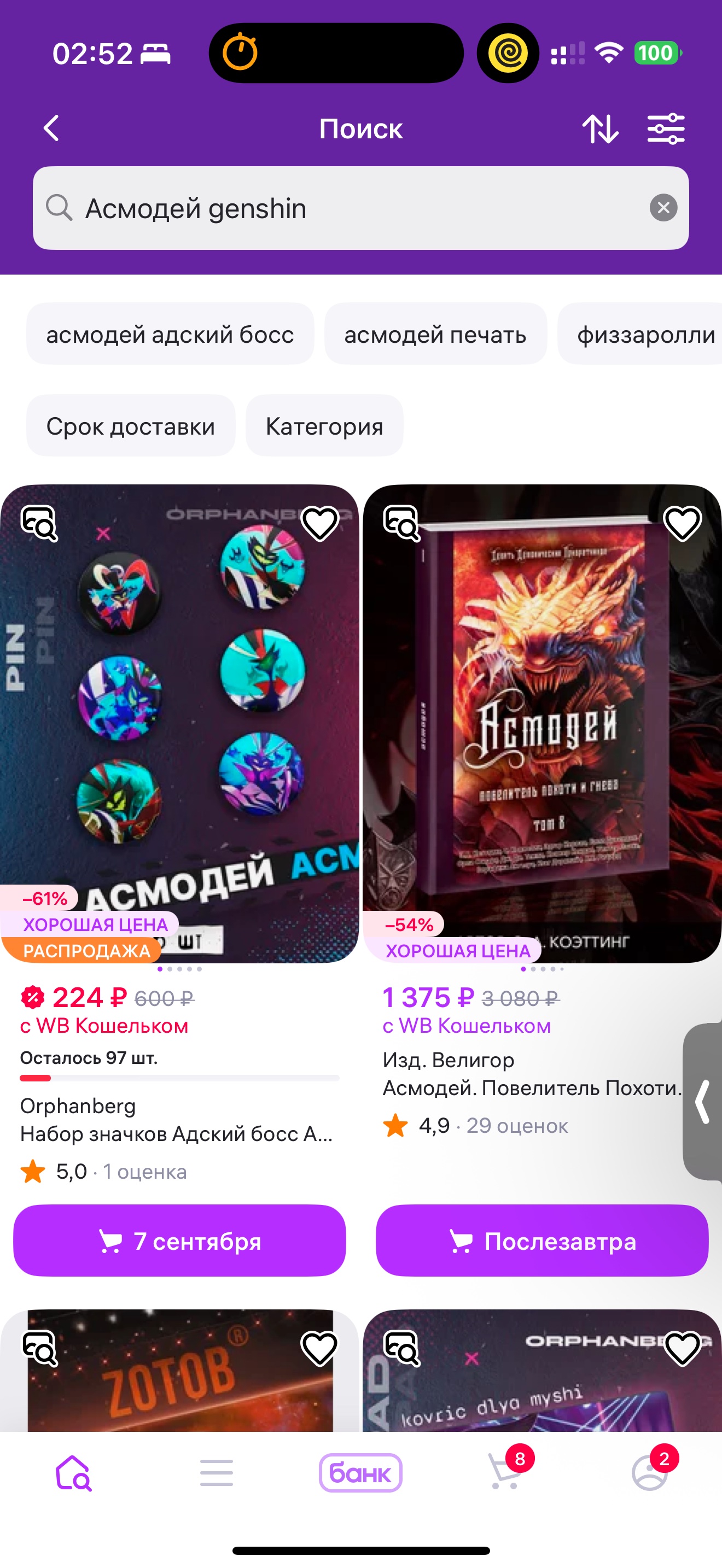The image size is (722, 1568).
Task: Add Асмодей book to favorites
Action: 682,523
